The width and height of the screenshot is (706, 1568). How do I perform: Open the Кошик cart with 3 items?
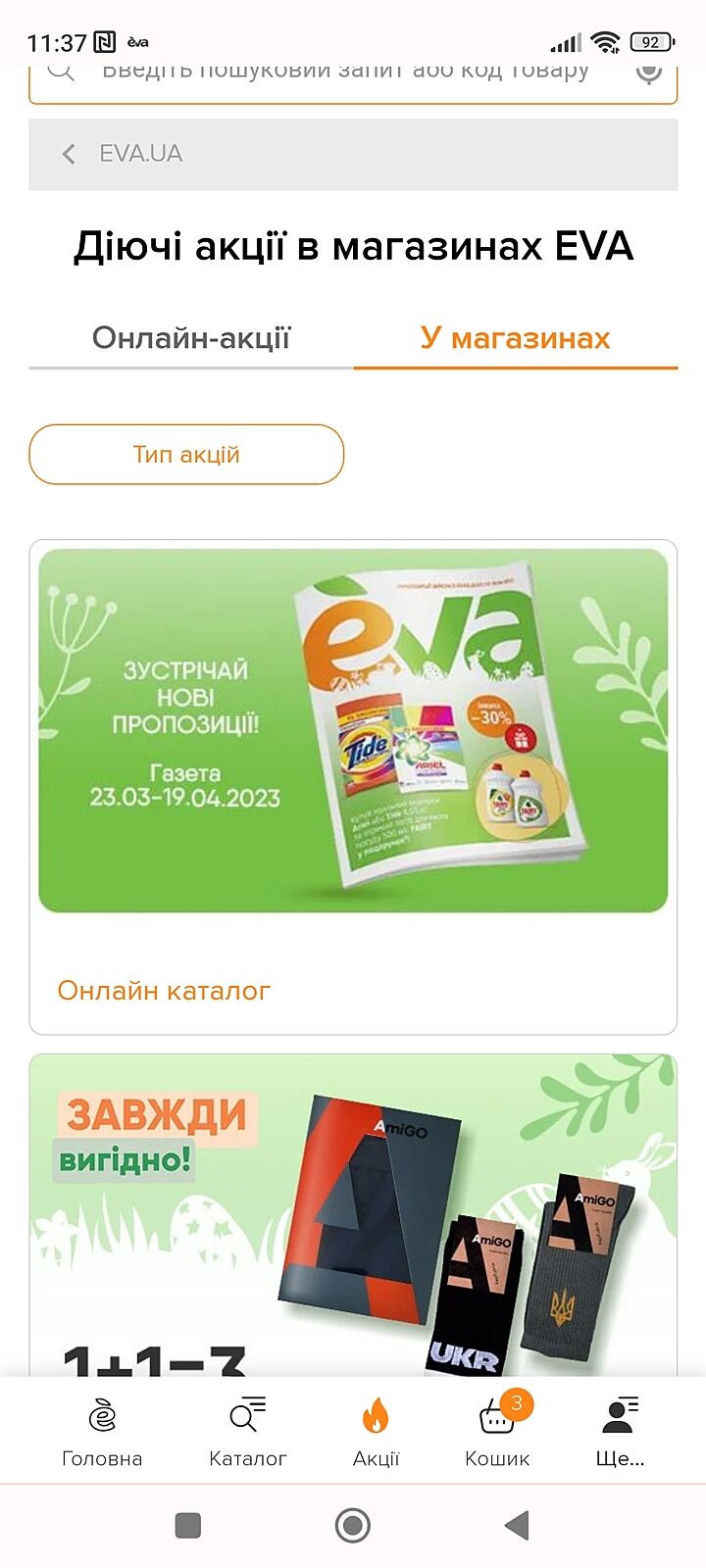[497, 1432]
